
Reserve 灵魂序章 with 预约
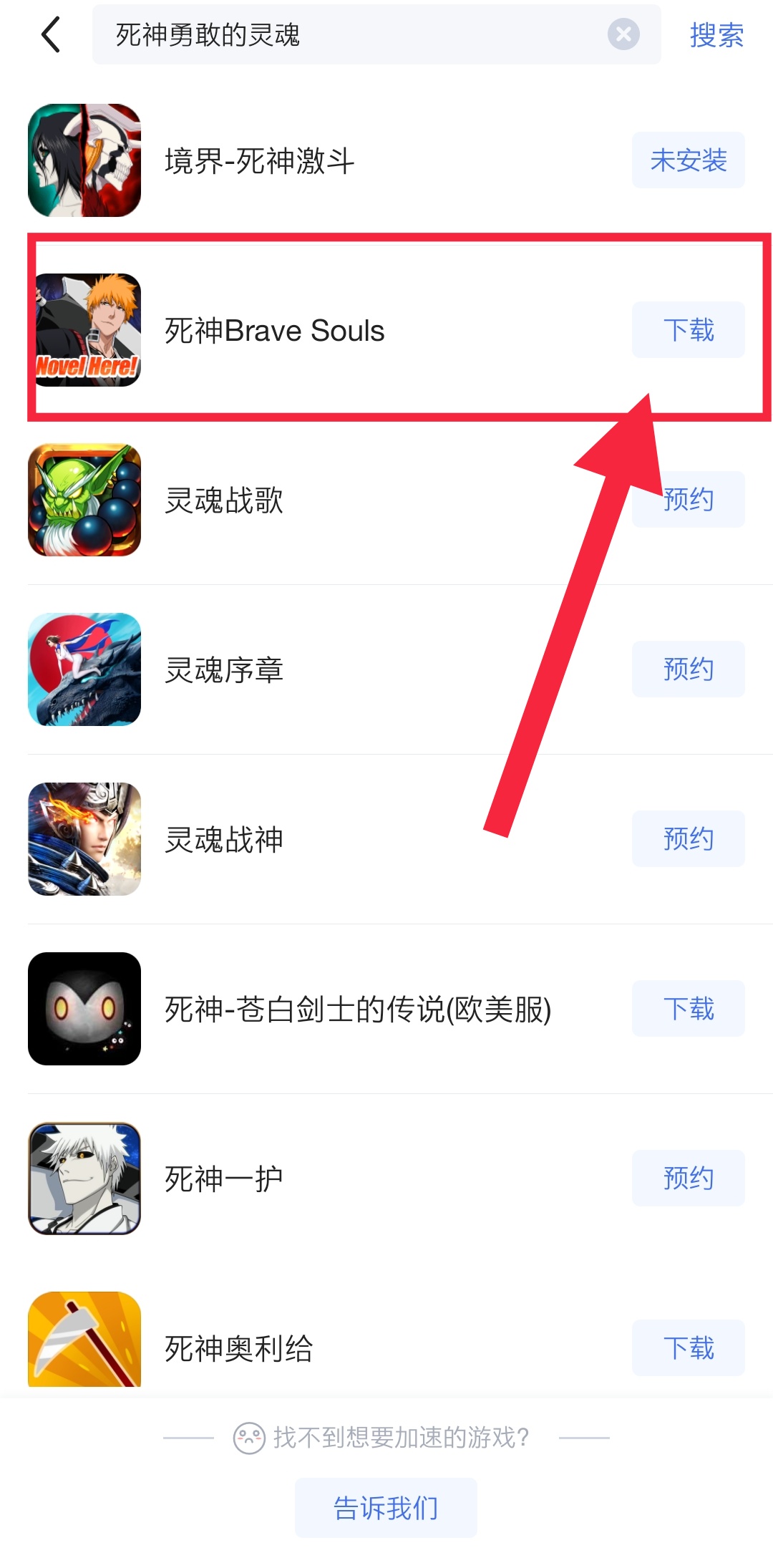(x=688, y=669)
